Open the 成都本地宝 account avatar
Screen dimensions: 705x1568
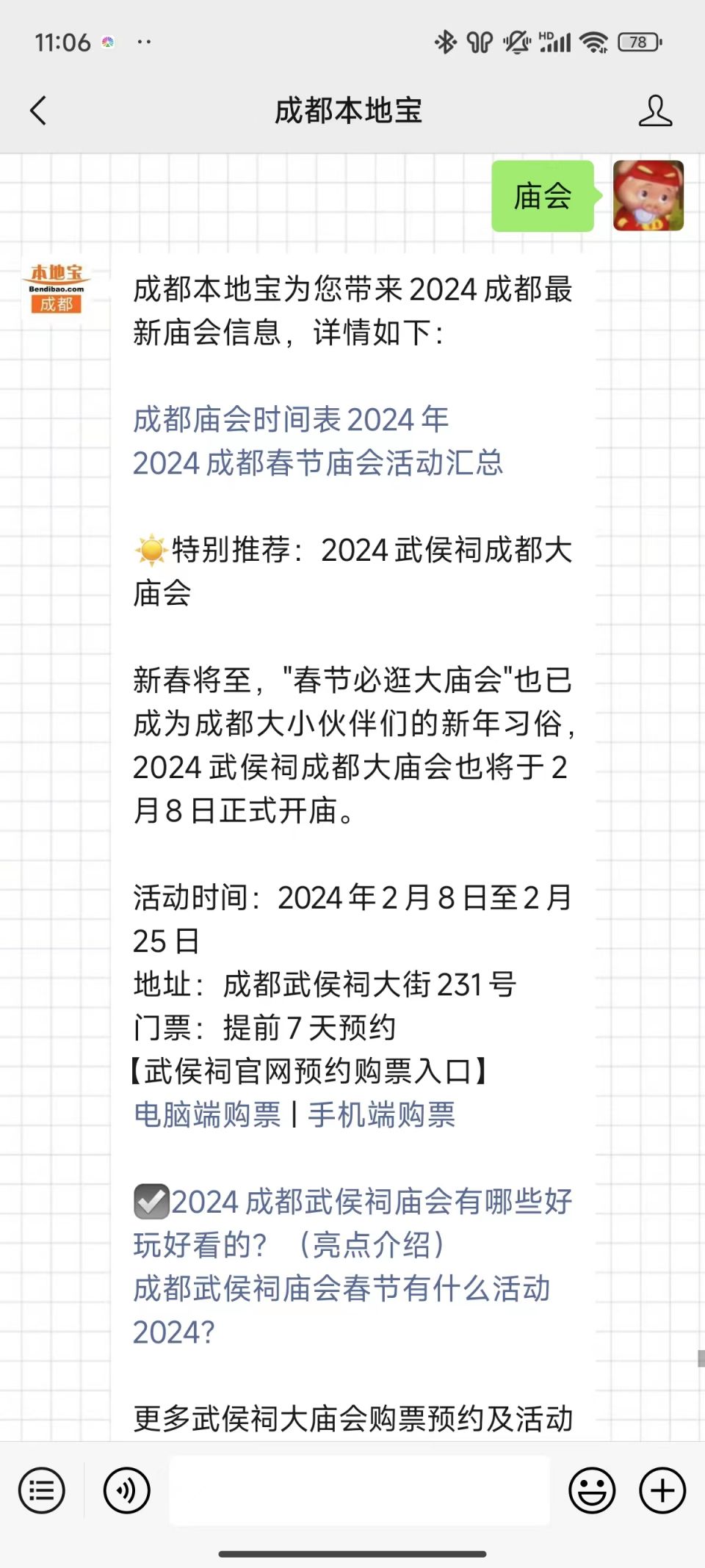click(57, 289)
